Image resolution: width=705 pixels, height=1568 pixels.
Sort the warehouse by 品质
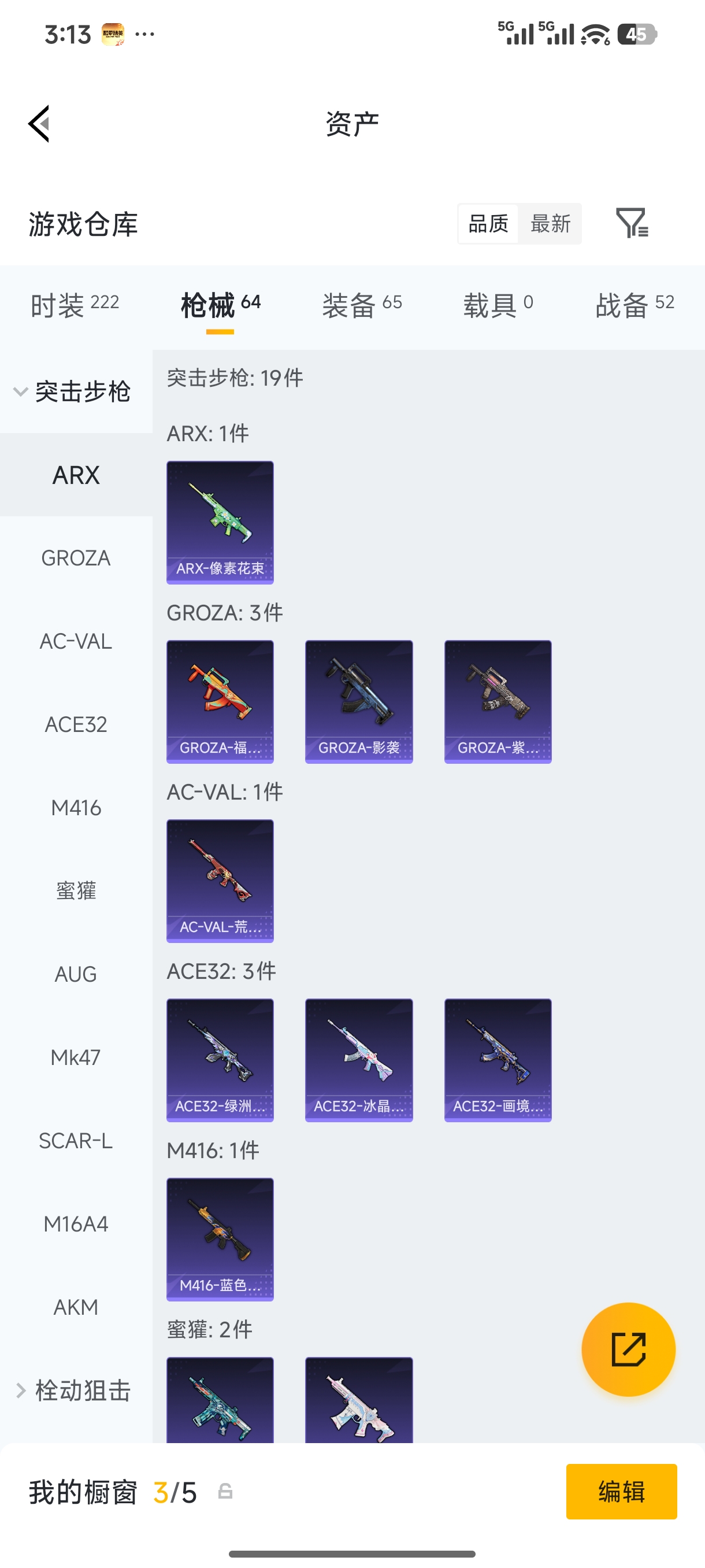[488, 224]
